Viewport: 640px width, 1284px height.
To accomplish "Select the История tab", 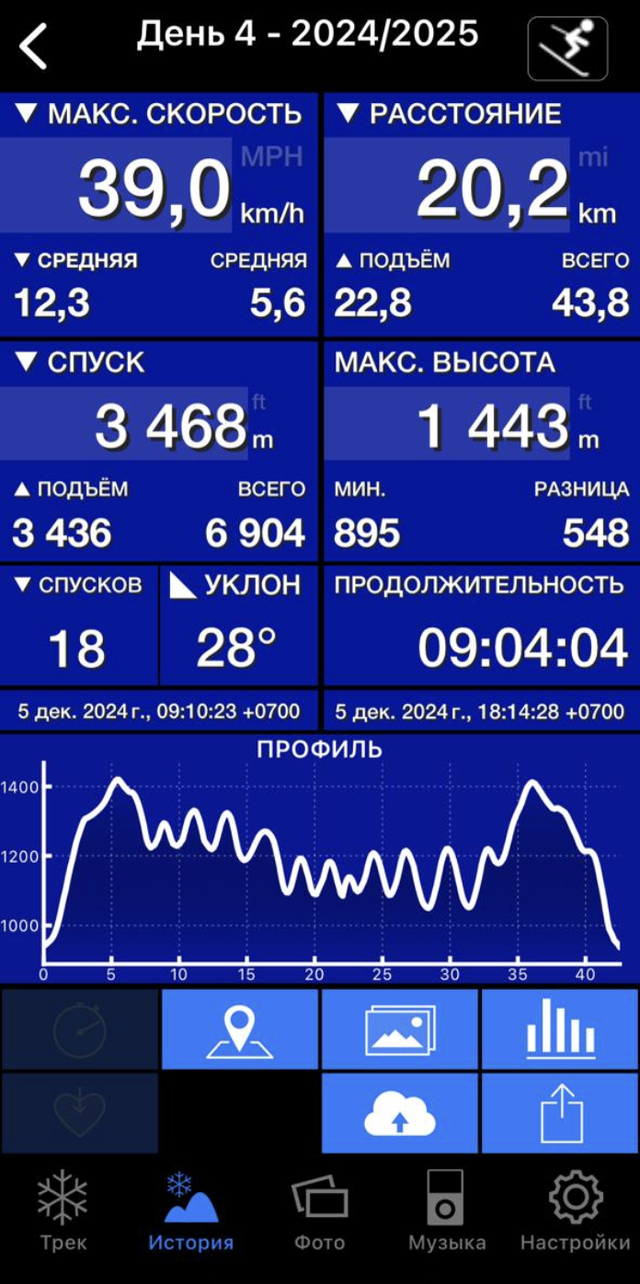I will coord(191,1211).
